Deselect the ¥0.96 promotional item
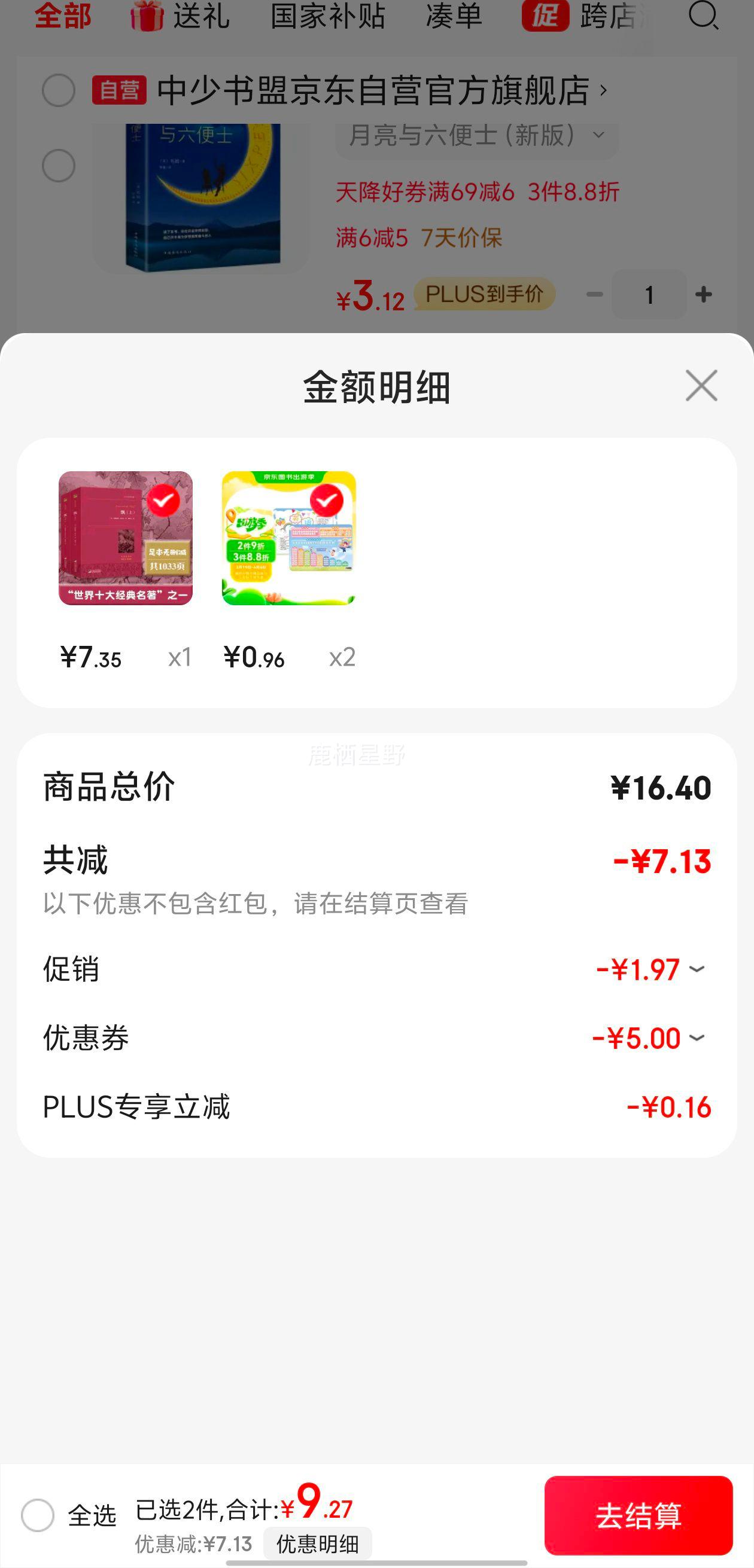 click(327, 501)
